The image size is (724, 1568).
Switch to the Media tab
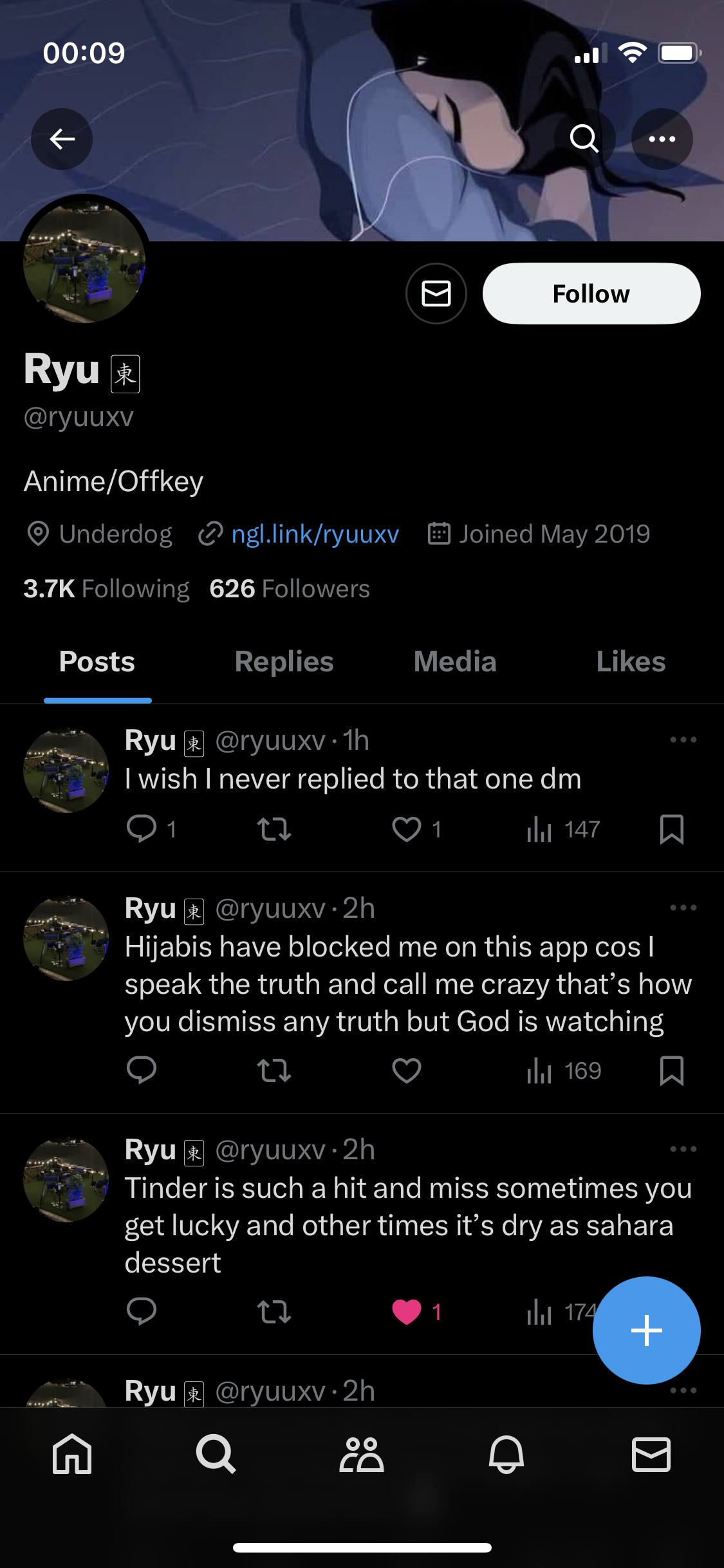(455, 662)
